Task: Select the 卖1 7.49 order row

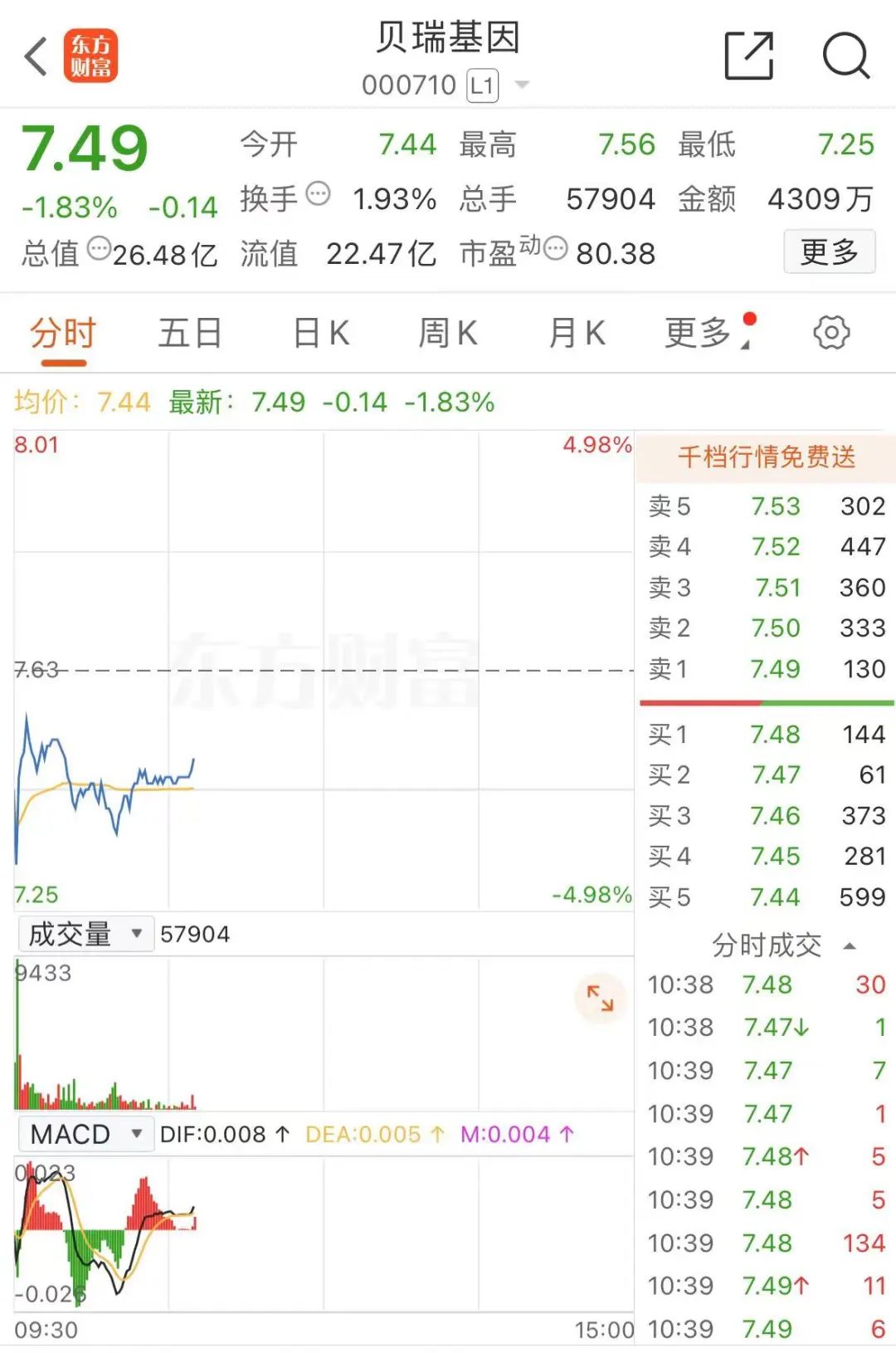Action: 765,669
